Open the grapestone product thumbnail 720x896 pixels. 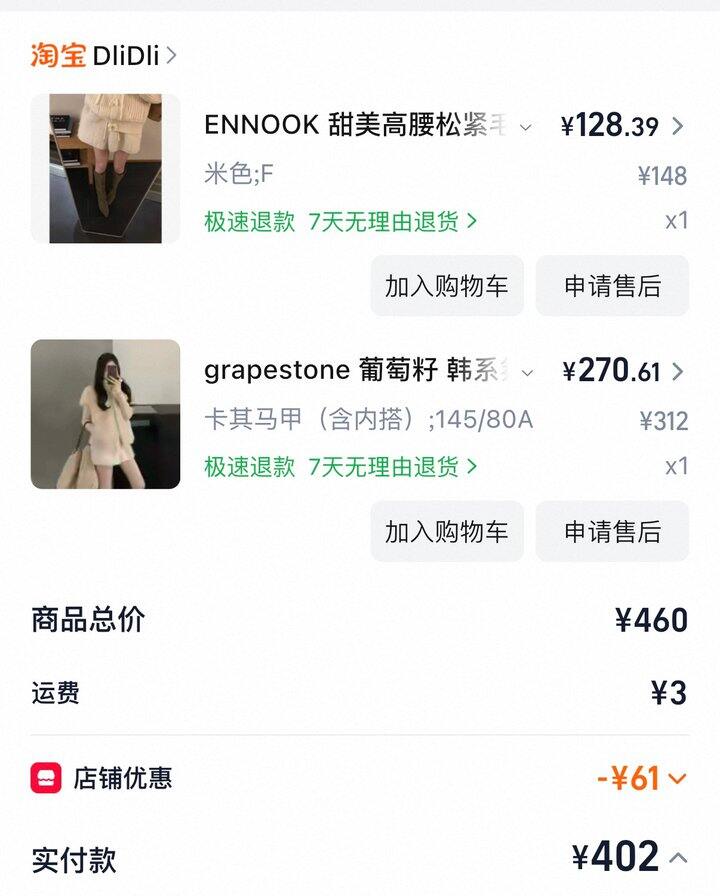coord(105,414)
